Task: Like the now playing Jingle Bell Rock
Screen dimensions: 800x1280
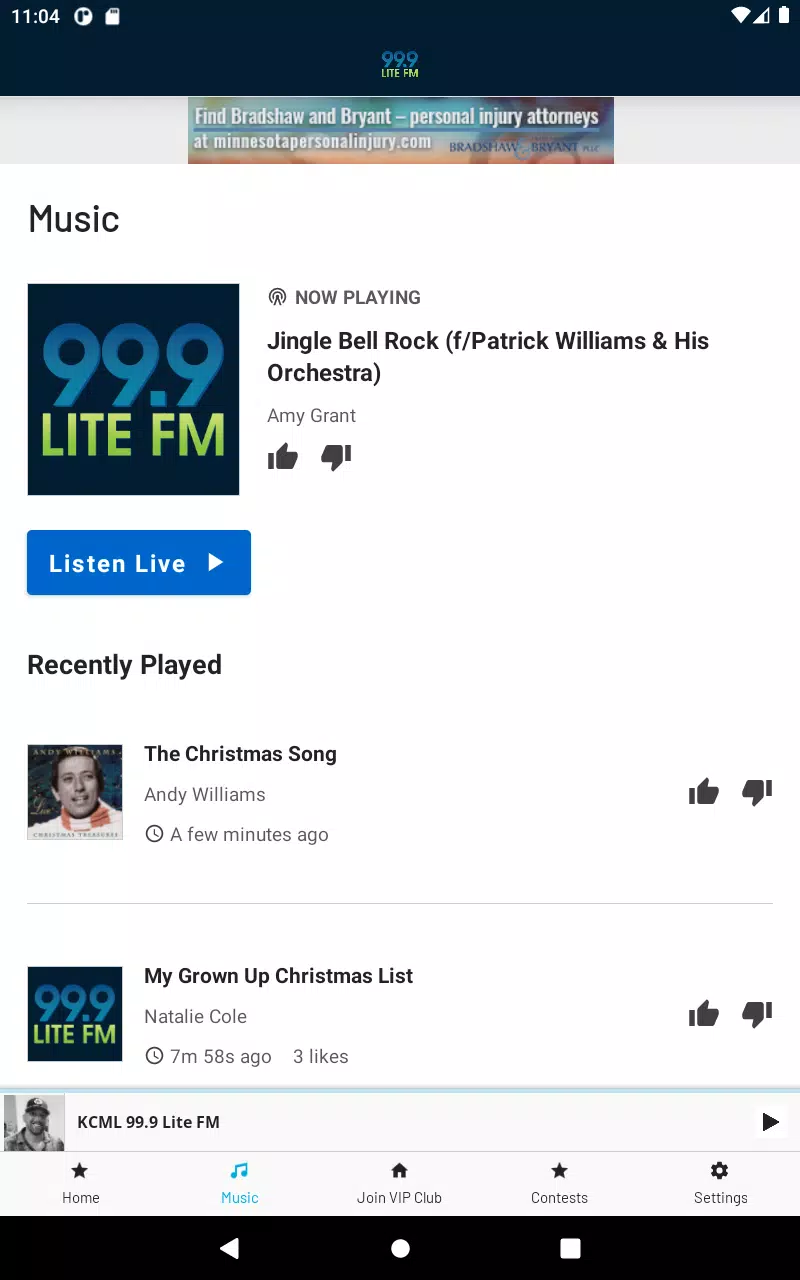Action: pos(283,458)
